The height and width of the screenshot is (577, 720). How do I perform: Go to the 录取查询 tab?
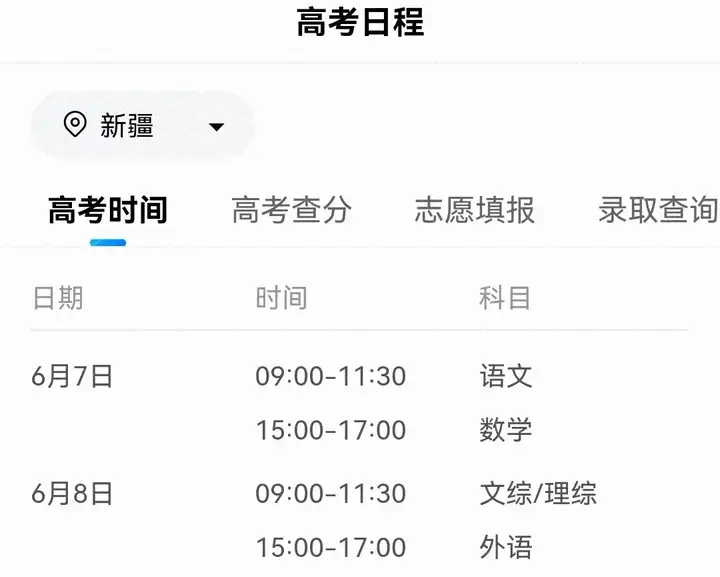pos(657,210)
